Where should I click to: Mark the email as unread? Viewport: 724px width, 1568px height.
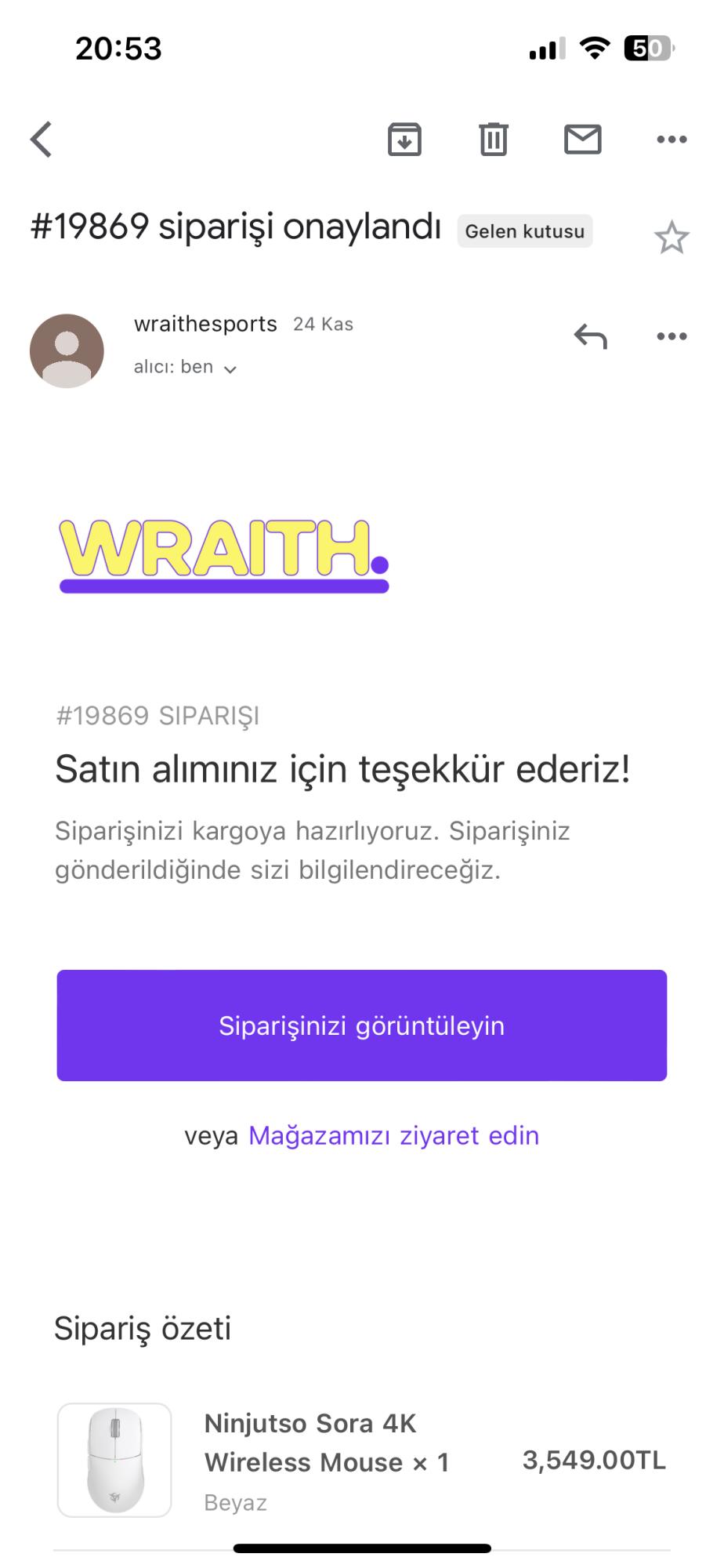[582, 139]
